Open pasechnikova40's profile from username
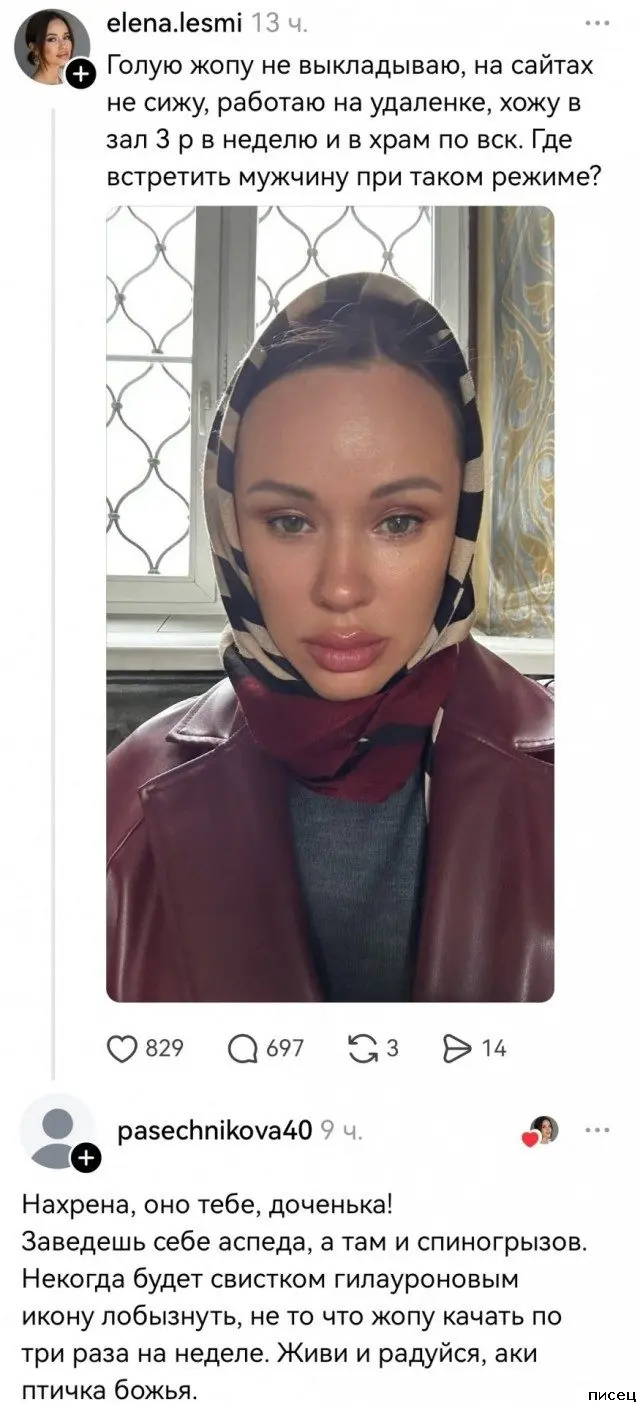 point(214,1131)
